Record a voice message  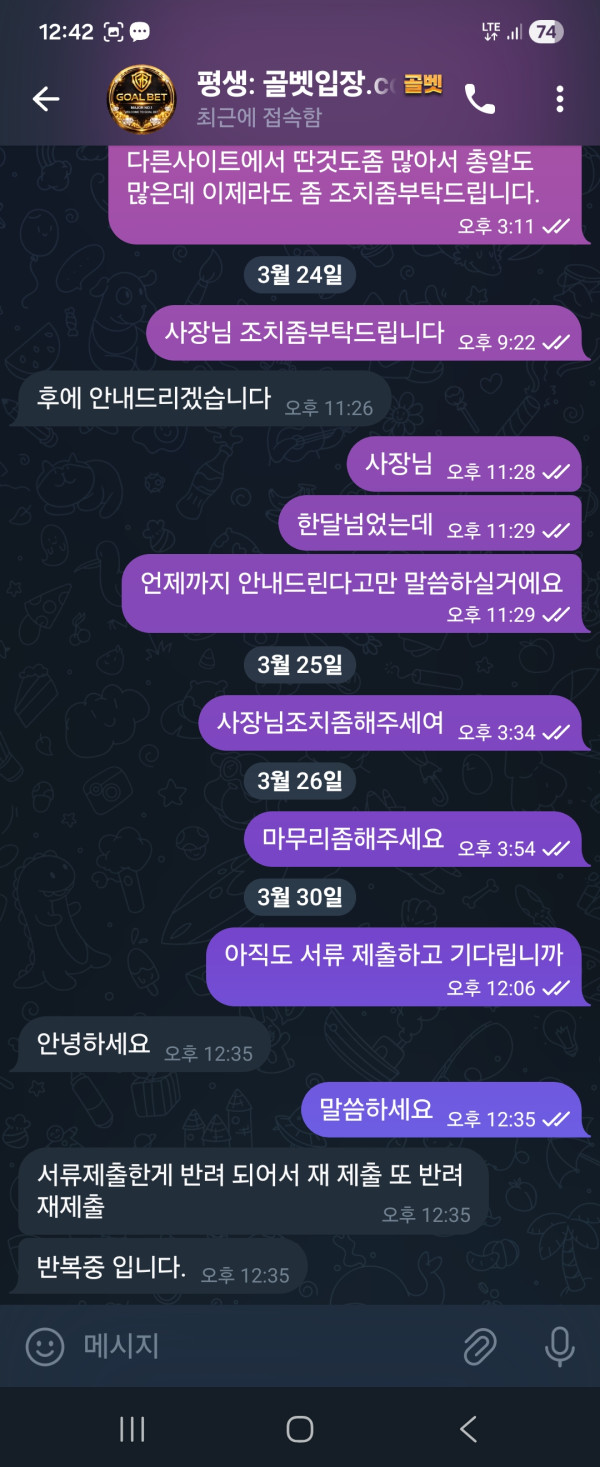[x=559, y=1346]
